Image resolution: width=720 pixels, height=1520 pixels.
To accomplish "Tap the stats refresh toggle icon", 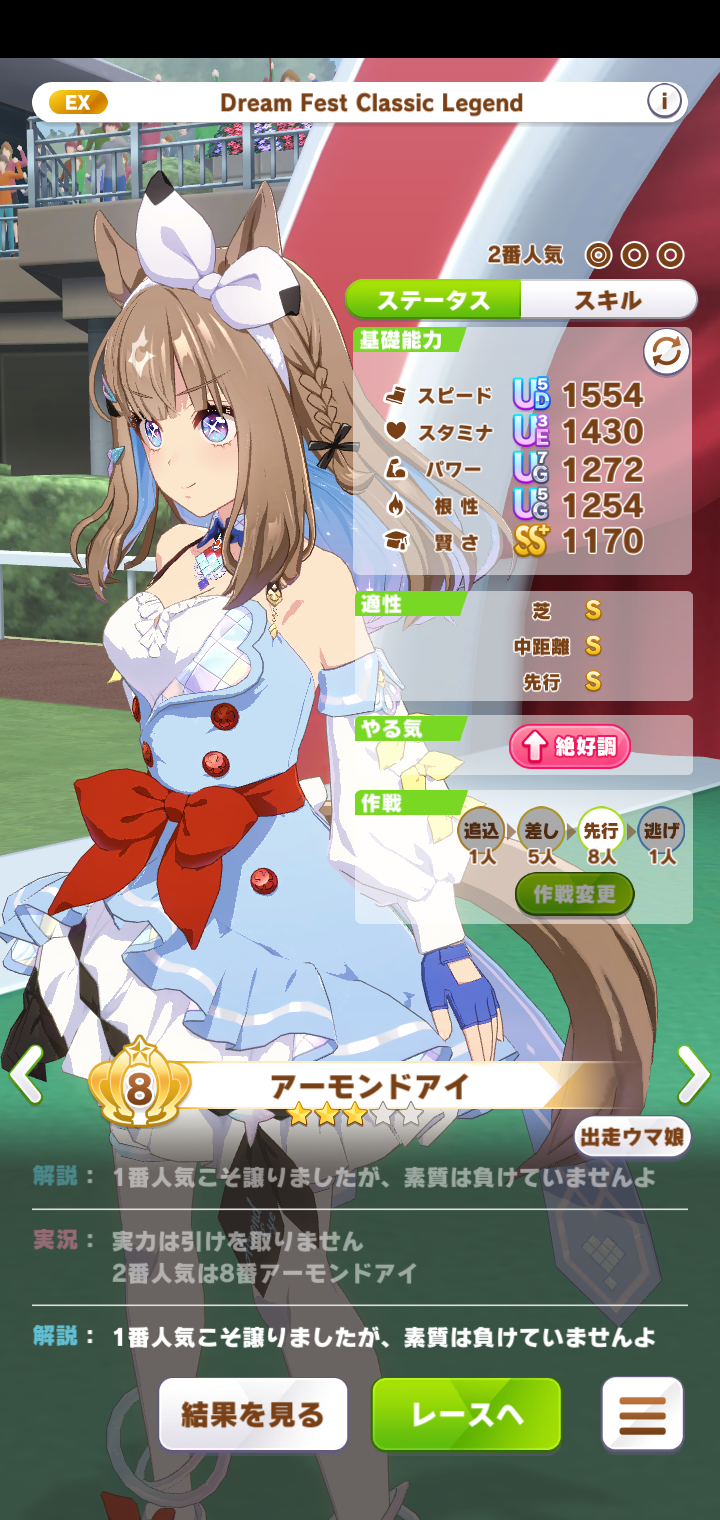I will (x=666, y=353).
